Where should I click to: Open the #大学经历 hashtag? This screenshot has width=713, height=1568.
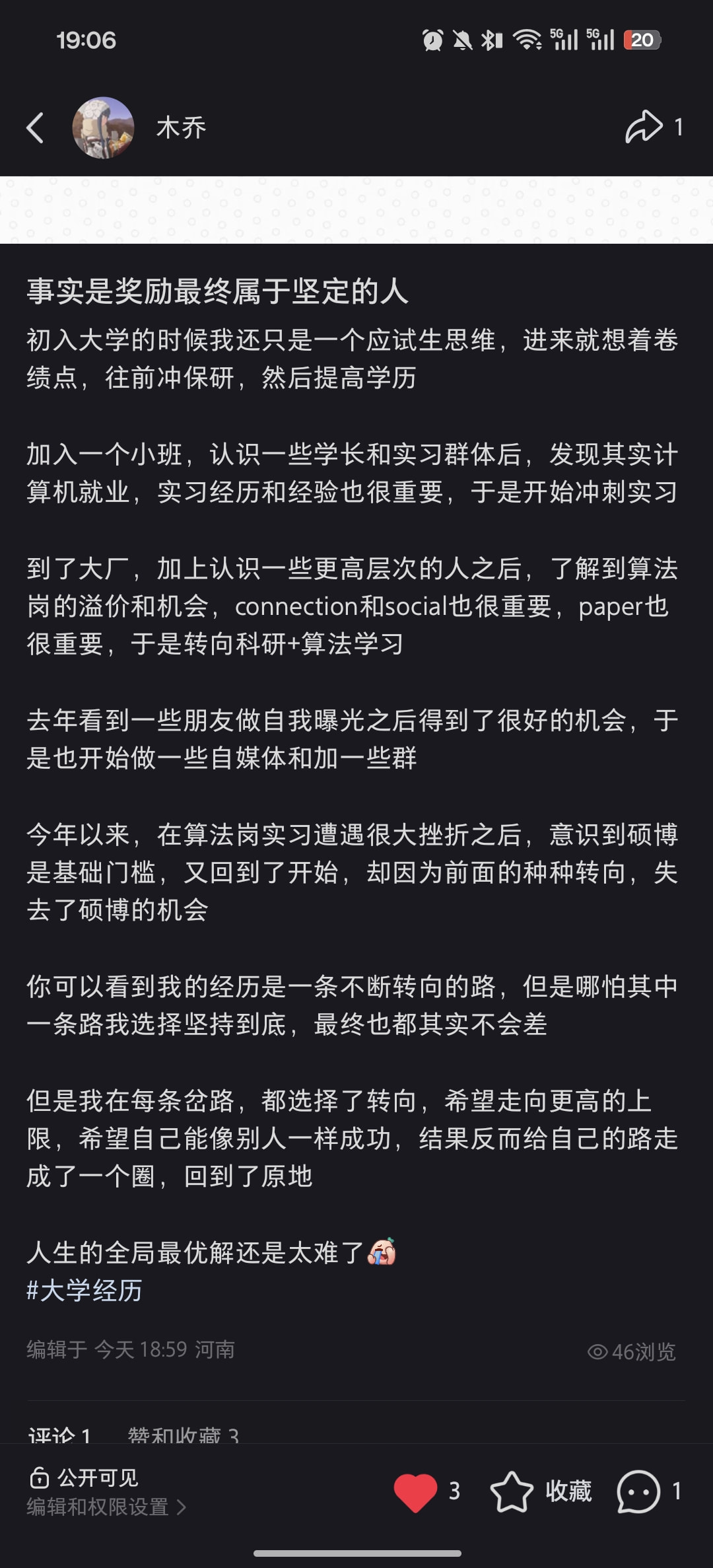pyautogui.click(x=85, y=1290)
